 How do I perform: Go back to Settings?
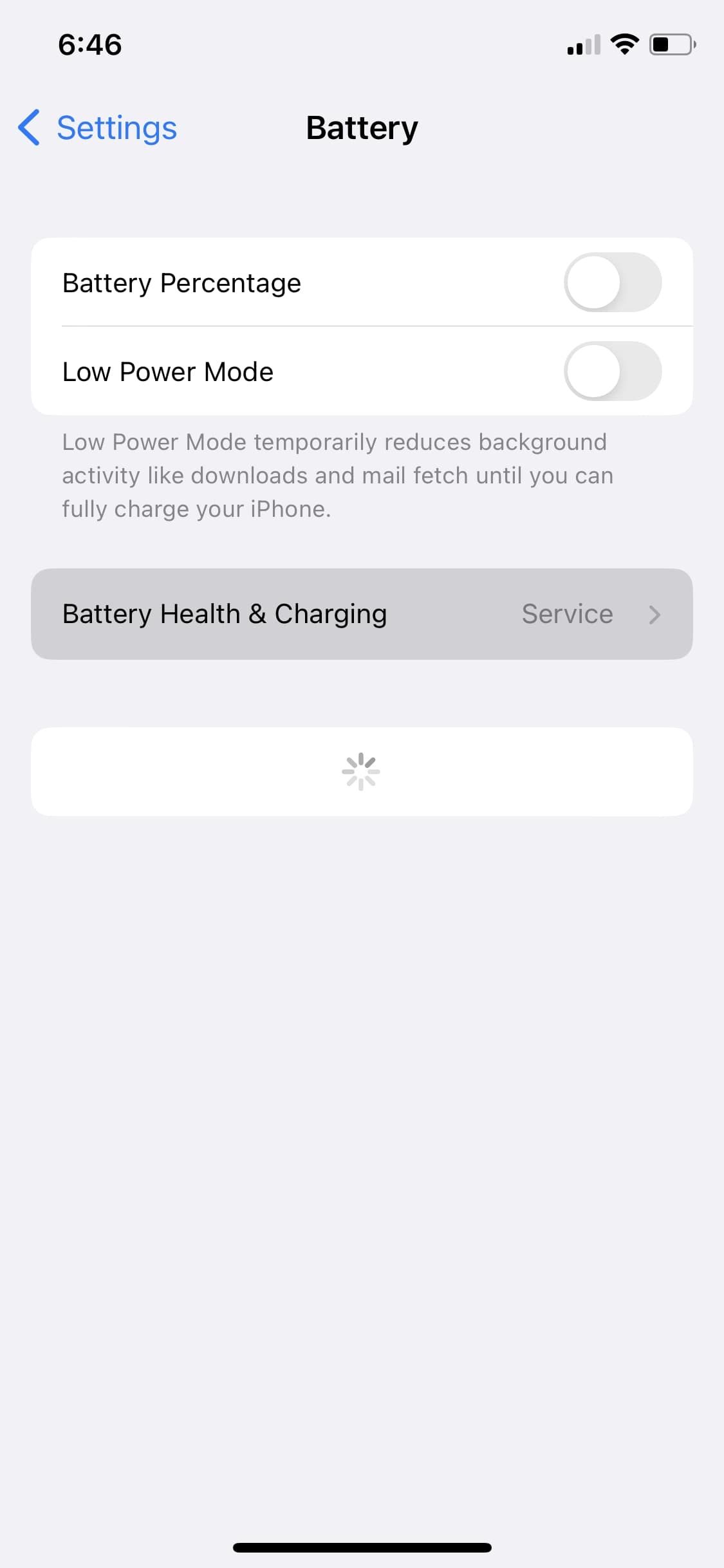[x=98, y=127]
